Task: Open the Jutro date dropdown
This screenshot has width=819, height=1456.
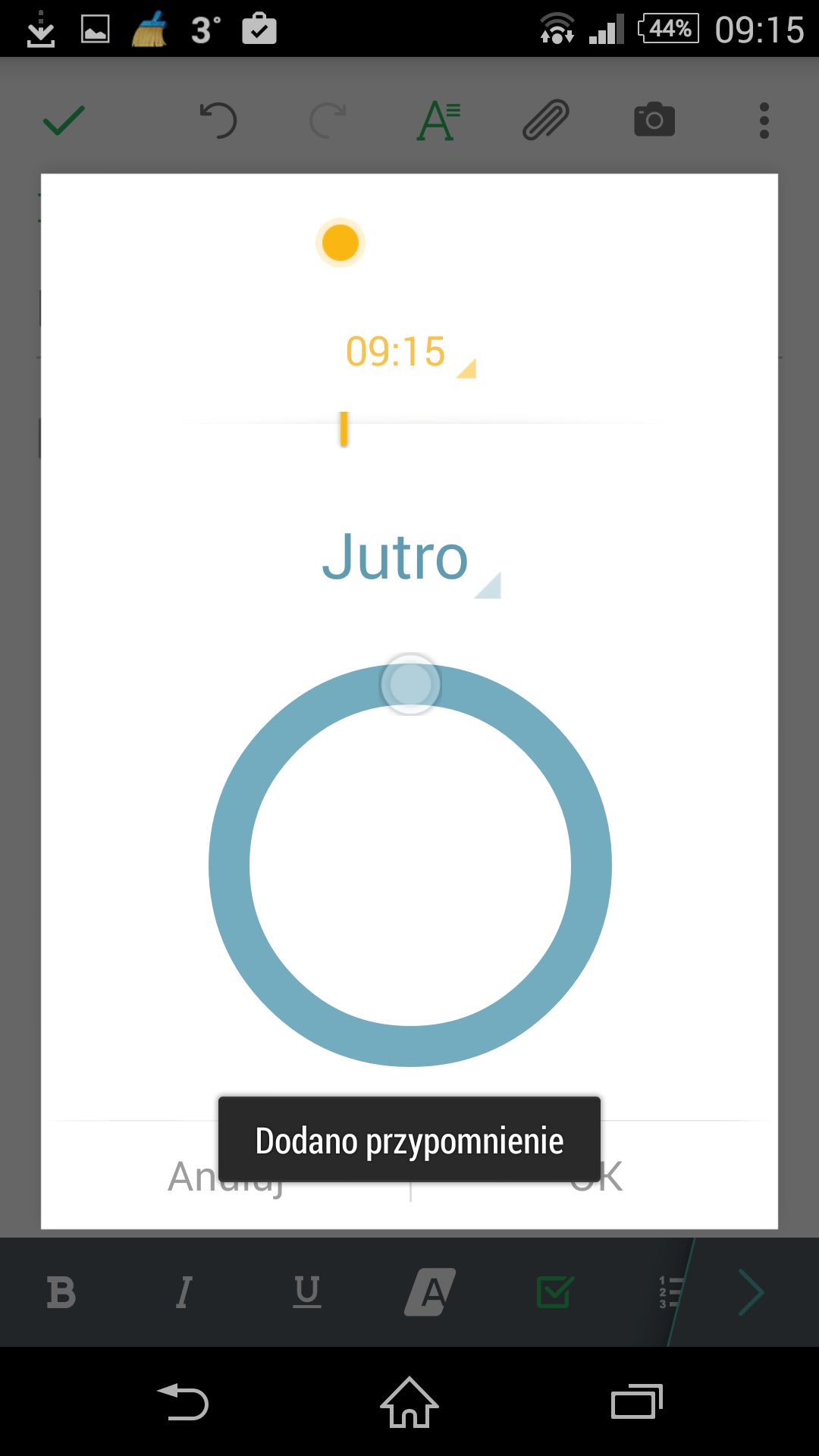Action: point(409,559)
